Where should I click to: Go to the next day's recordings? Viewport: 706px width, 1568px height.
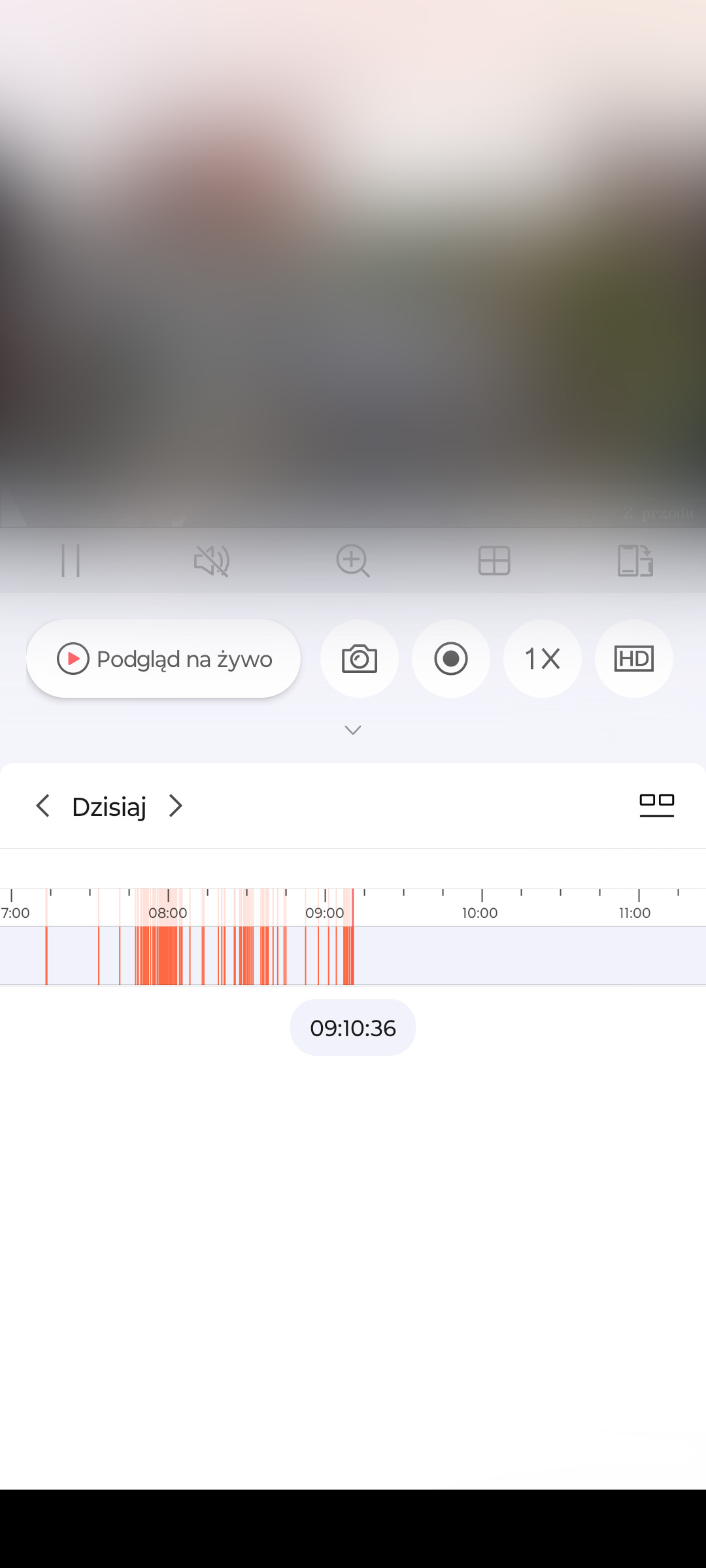point(175,806)
